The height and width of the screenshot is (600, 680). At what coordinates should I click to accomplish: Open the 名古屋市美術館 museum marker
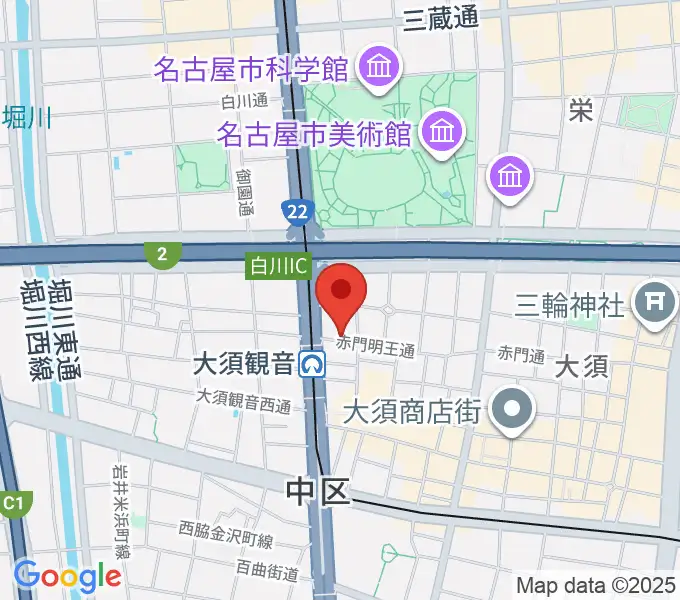(440, 130)
